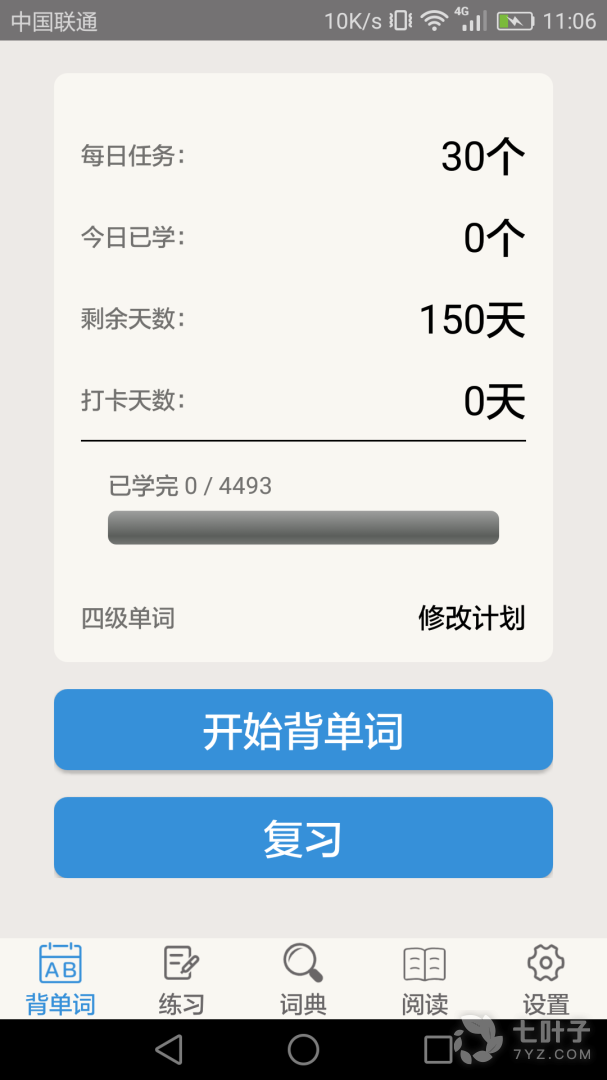
Task: Go to the system home screen
Action: pyautogui.click(x=303, y=1049)
